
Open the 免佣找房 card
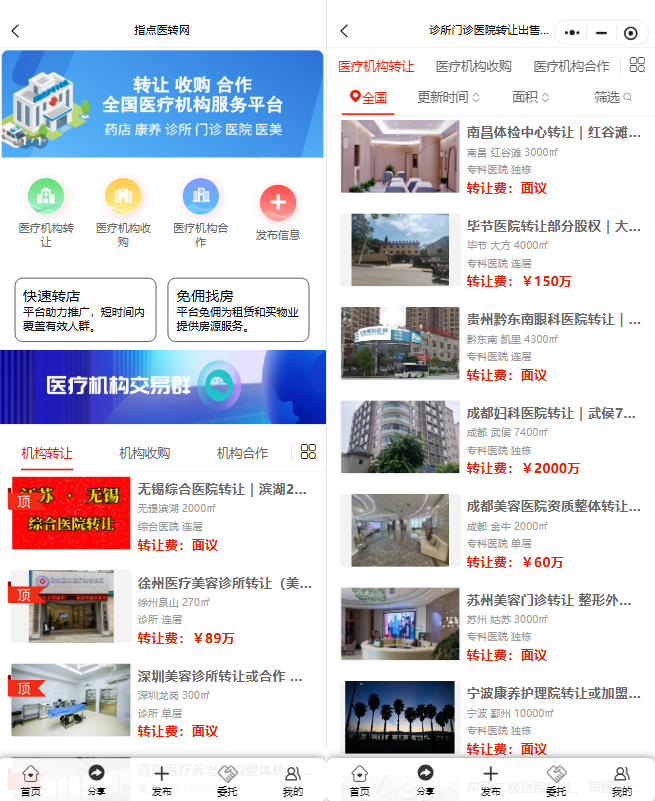(x=238, y=310)
